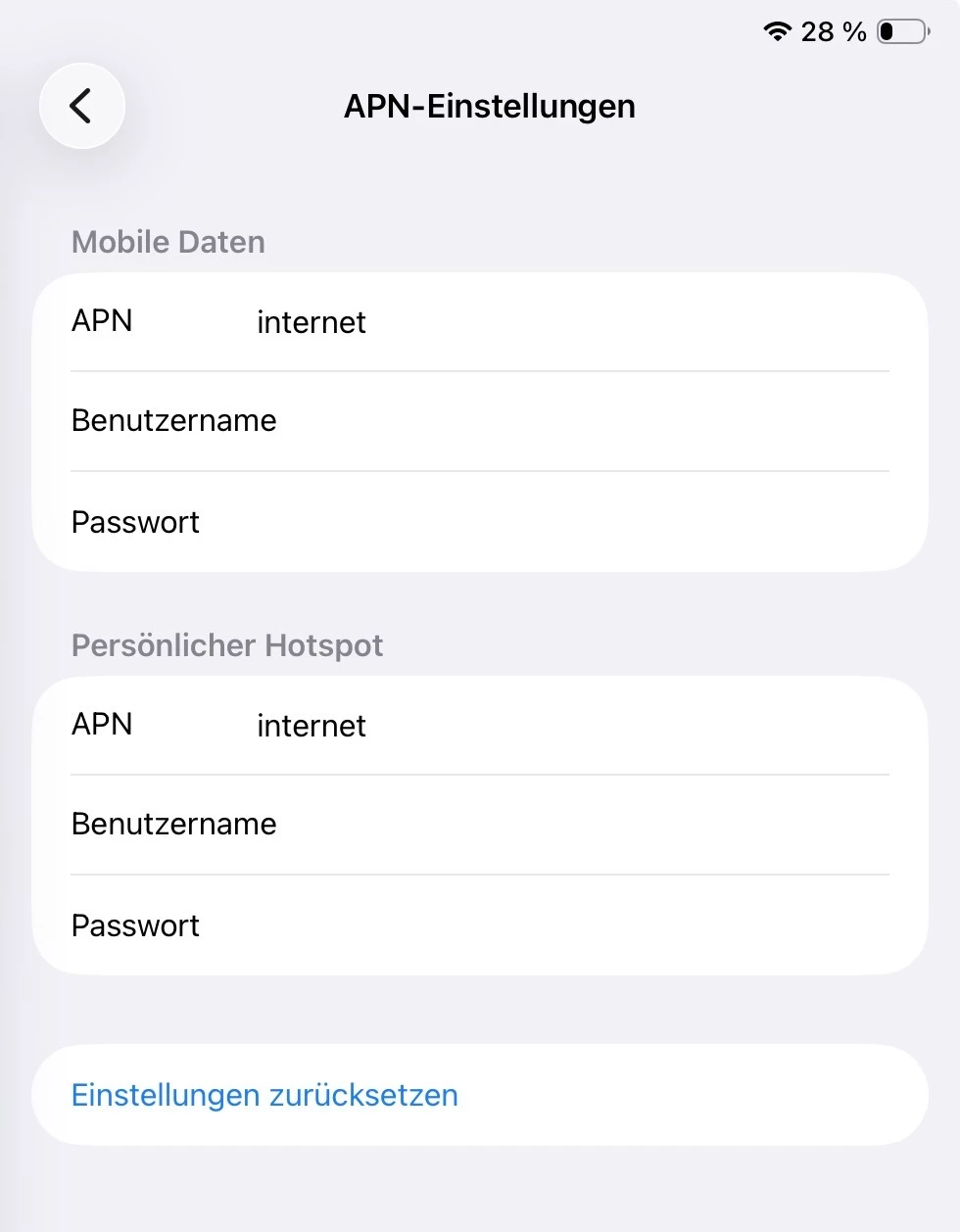Image resolution: width=960 pixels, height=1232 pixels.
Task: Tap the Benutzername field under Mobile Daten
Action: pos(568,421)
